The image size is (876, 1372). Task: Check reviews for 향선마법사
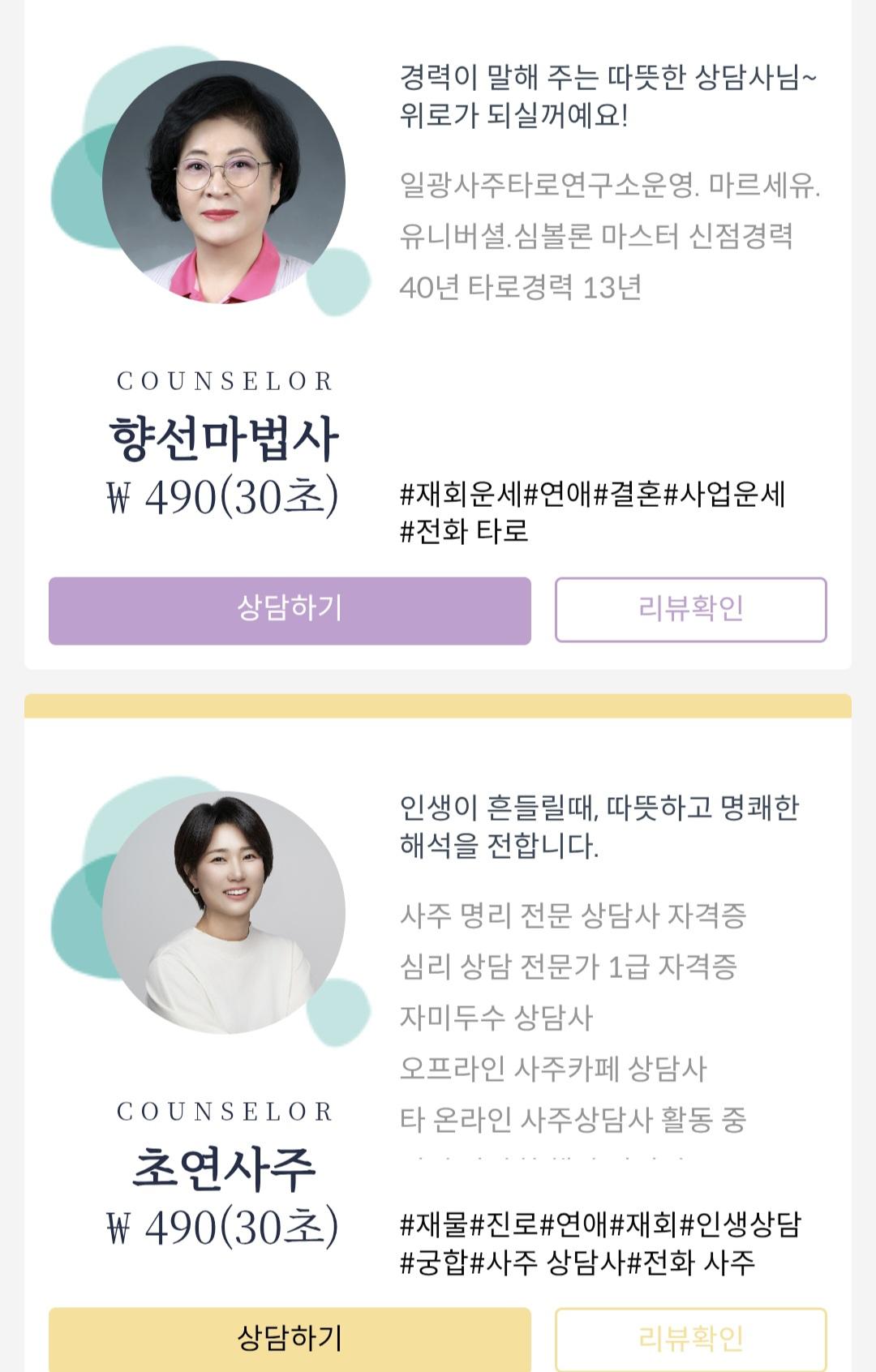(690, 610)
